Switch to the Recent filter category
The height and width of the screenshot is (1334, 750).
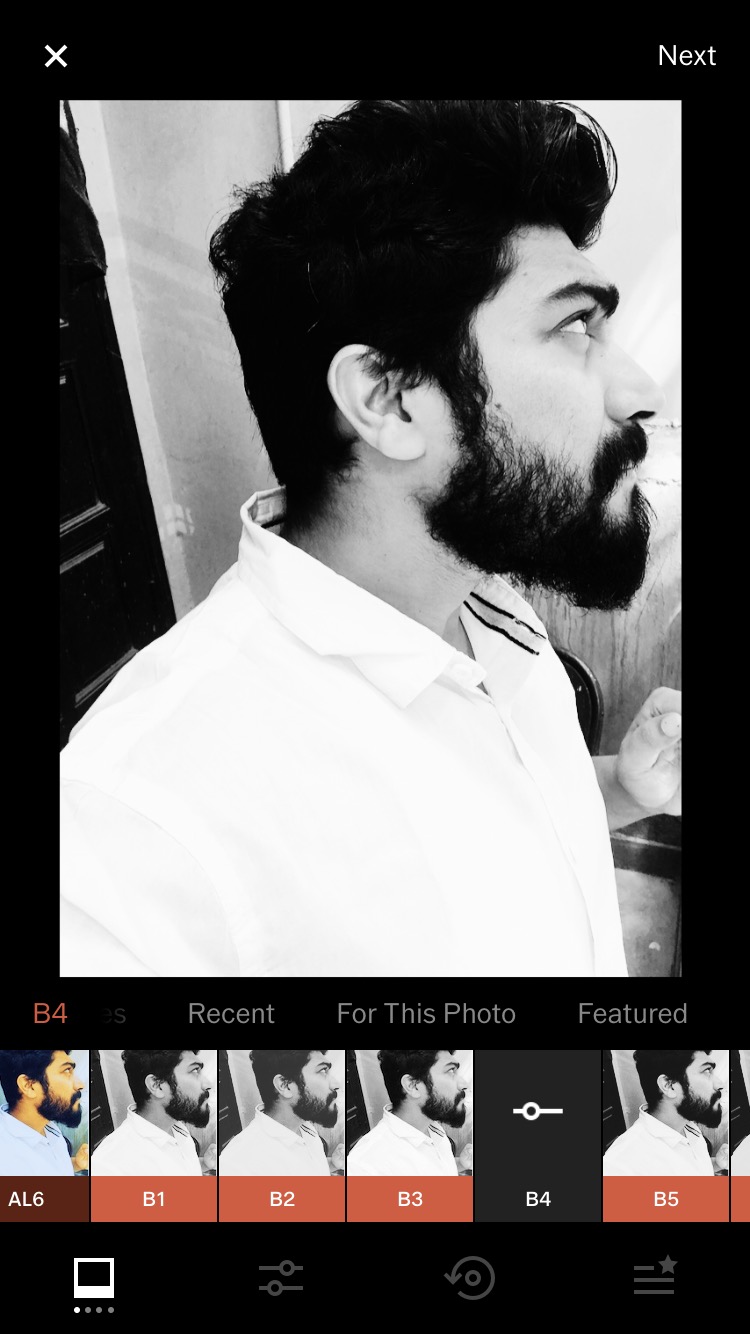tap(231, 1013)
